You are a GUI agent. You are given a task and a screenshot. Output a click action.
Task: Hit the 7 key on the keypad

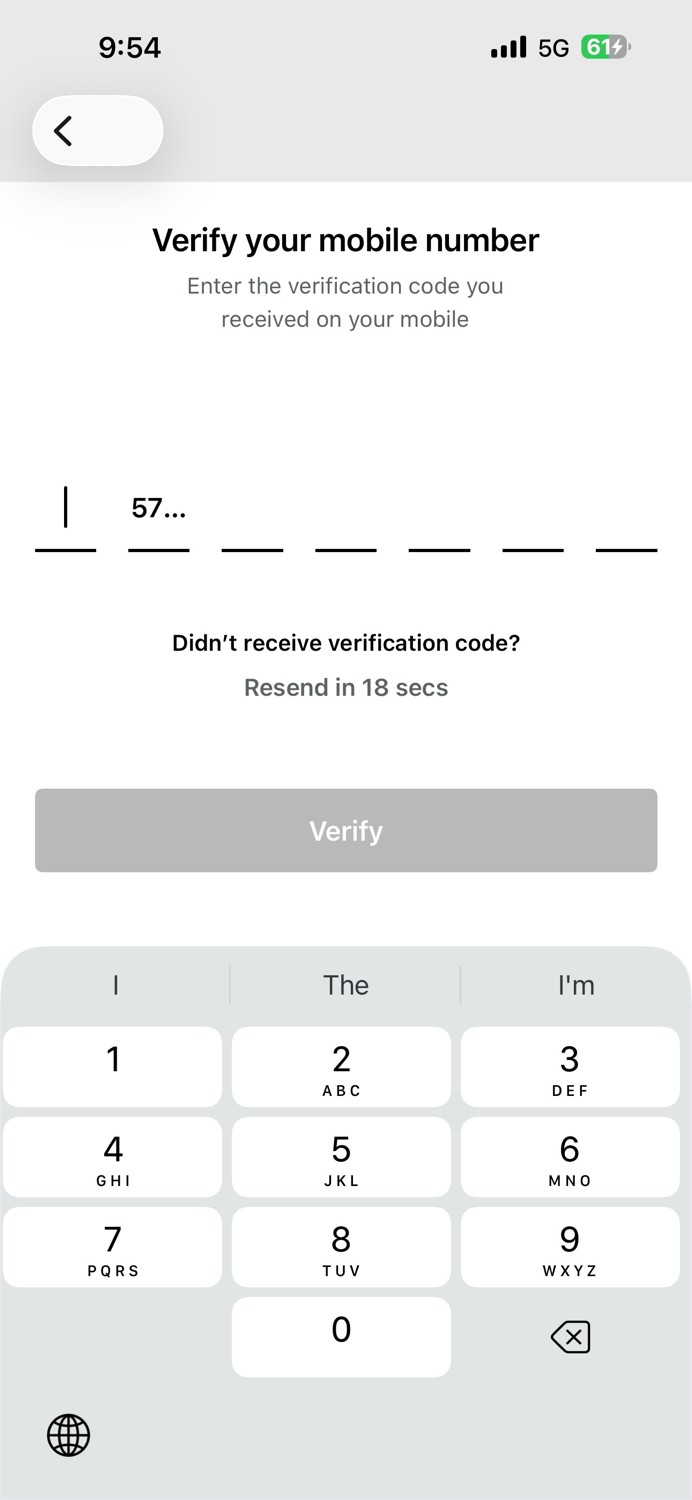point(113,1247)
